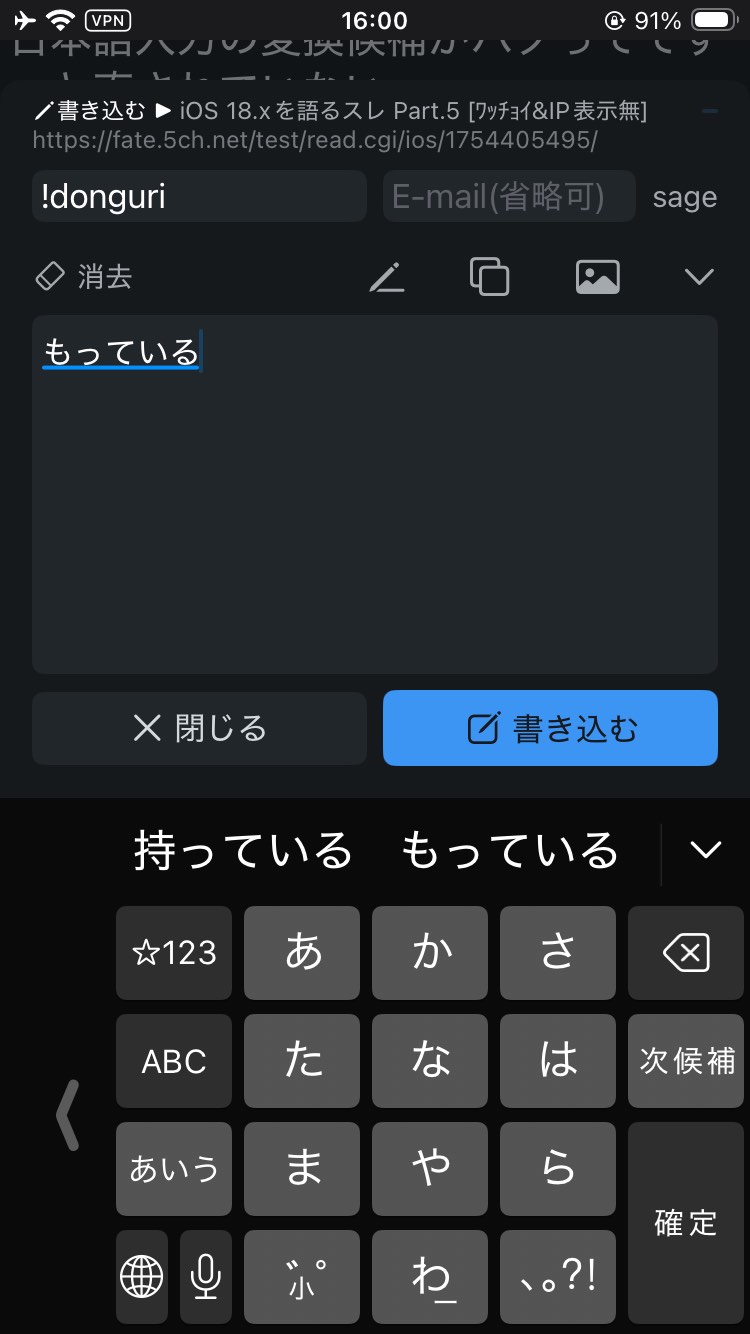Select the 持っている conversion candidate
Screen dimensions: 750x1334
(243, 851)
